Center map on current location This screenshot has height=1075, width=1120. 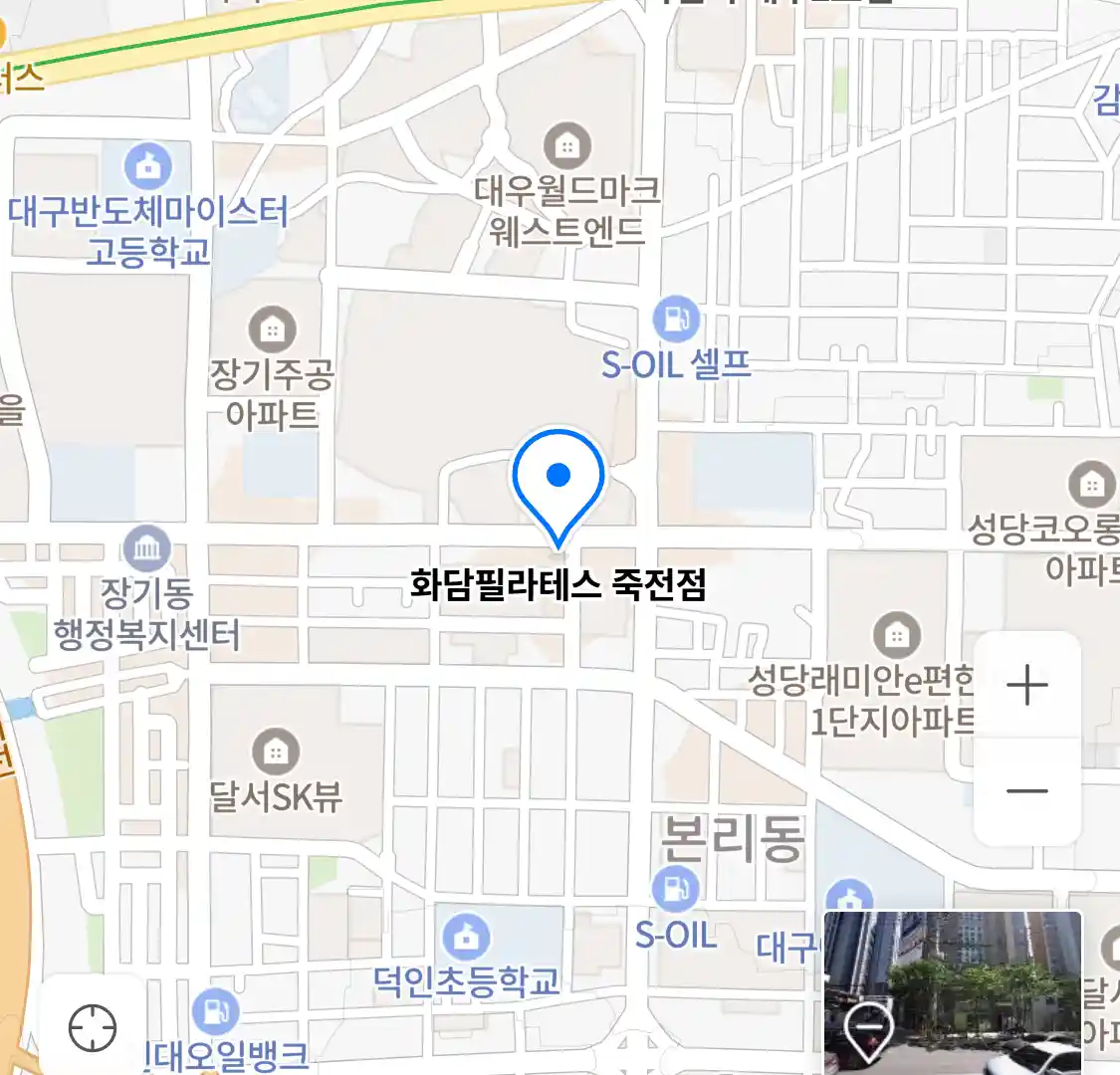(93, 1026)
